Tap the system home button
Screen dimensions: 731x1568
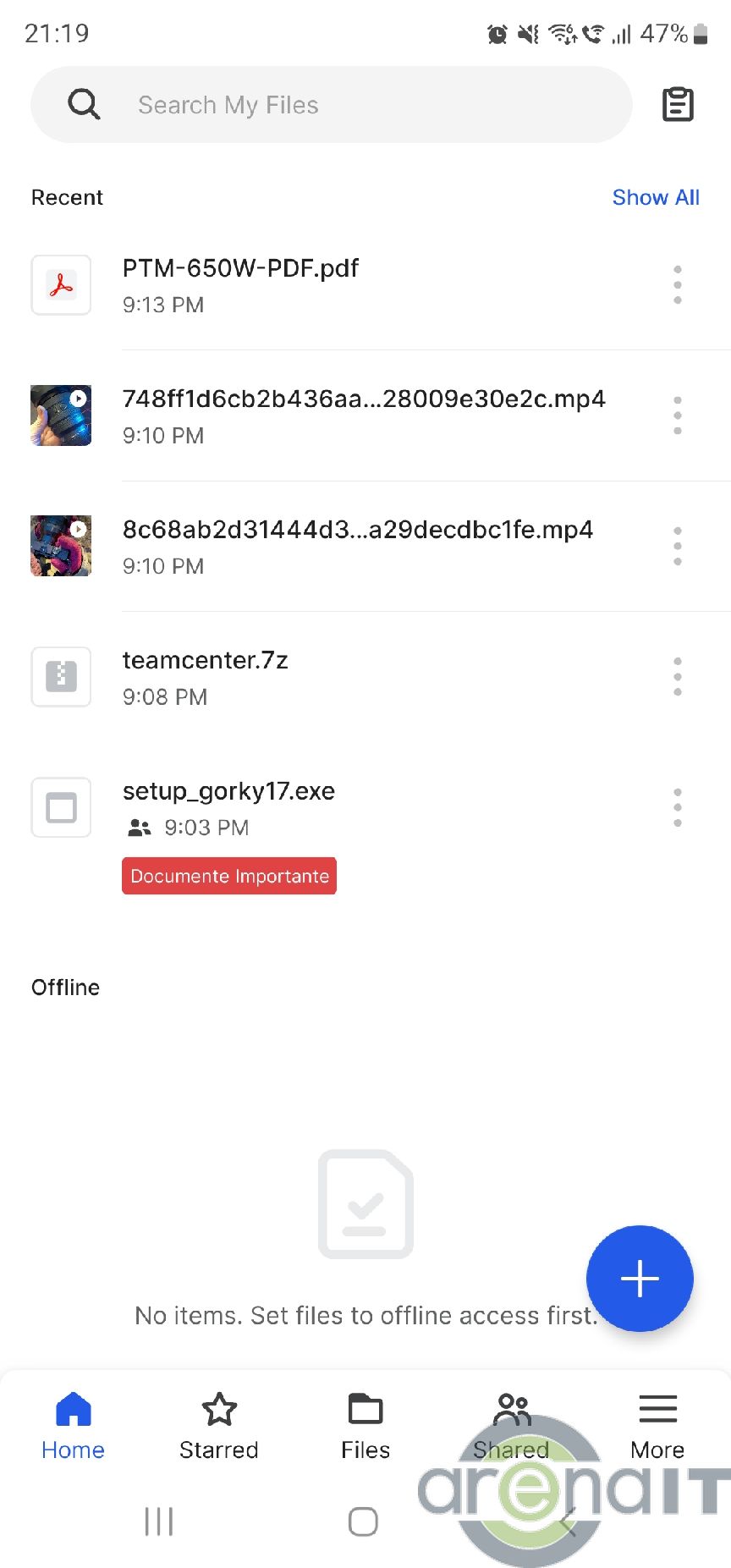(x=363, y=1521)
